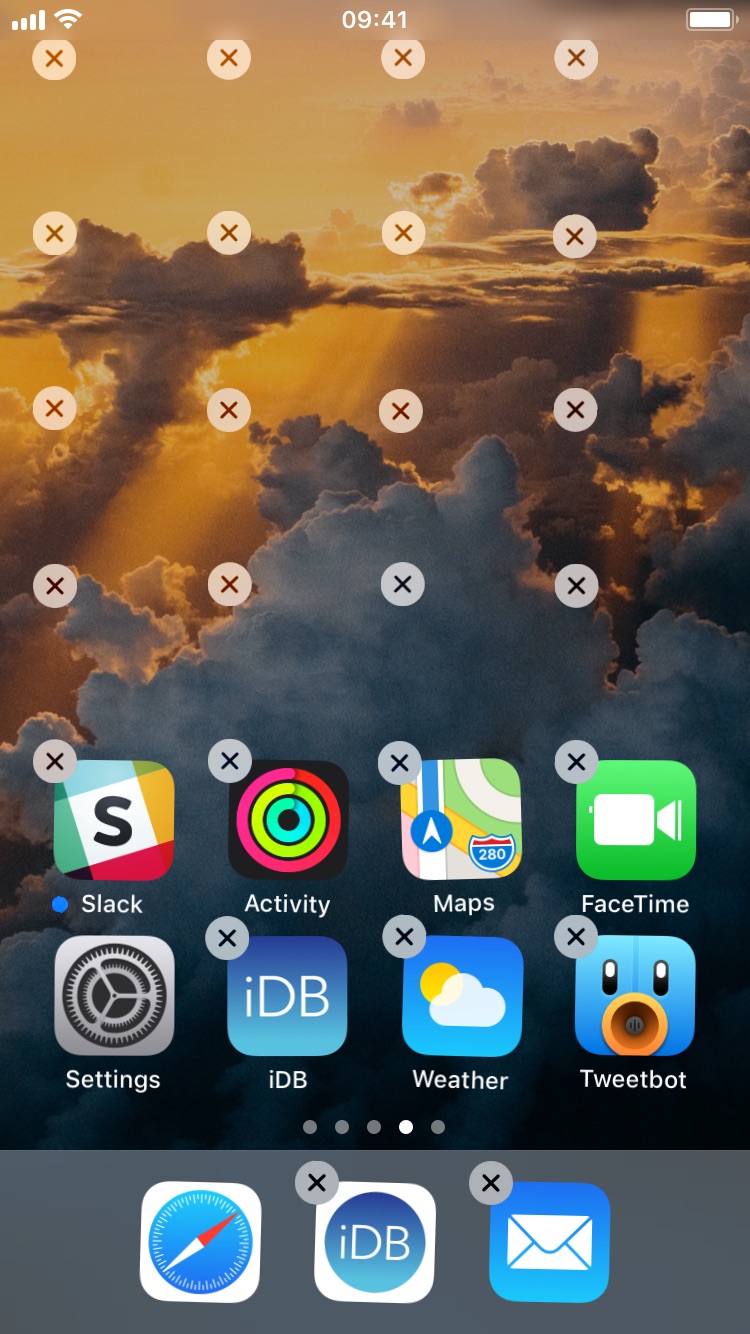Viewport: 750px width, 1334px height.
Task: Delete FaceTime
Action: pyautogui.click(x=576, y=761)
